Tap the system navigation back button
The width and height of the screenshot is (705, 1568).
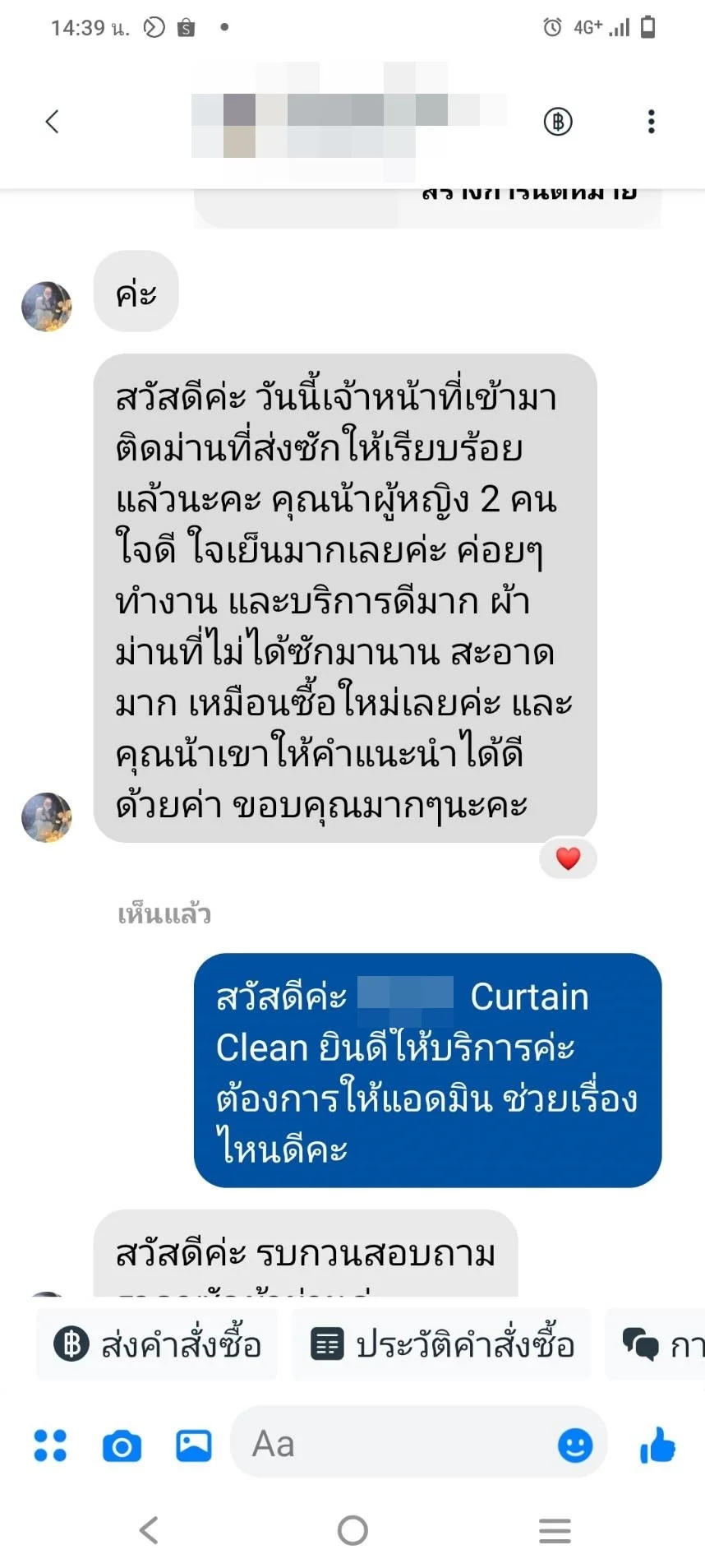pos(149,1530)
